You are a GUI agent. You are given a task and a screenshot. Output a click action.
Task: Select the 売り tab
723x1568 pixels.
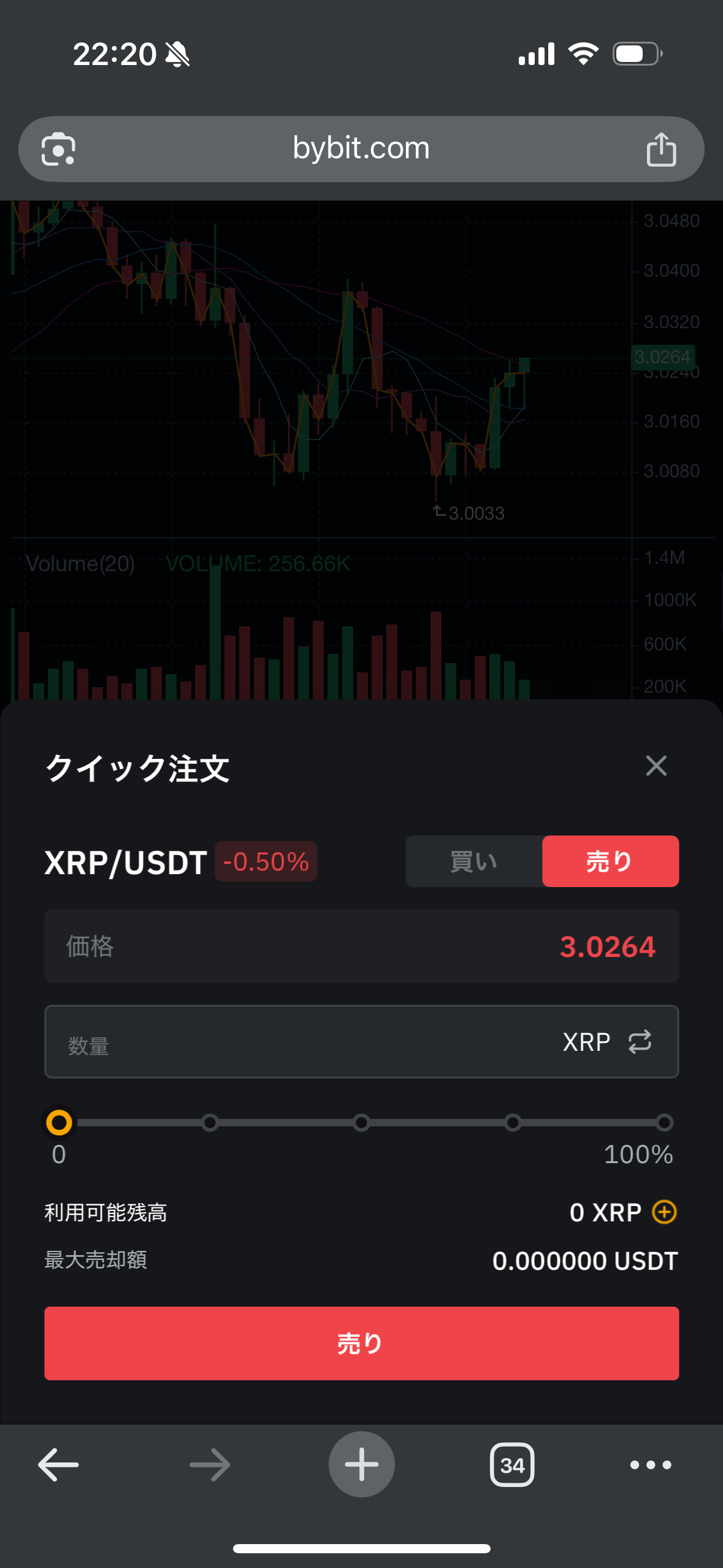click(x=610, y=861)
